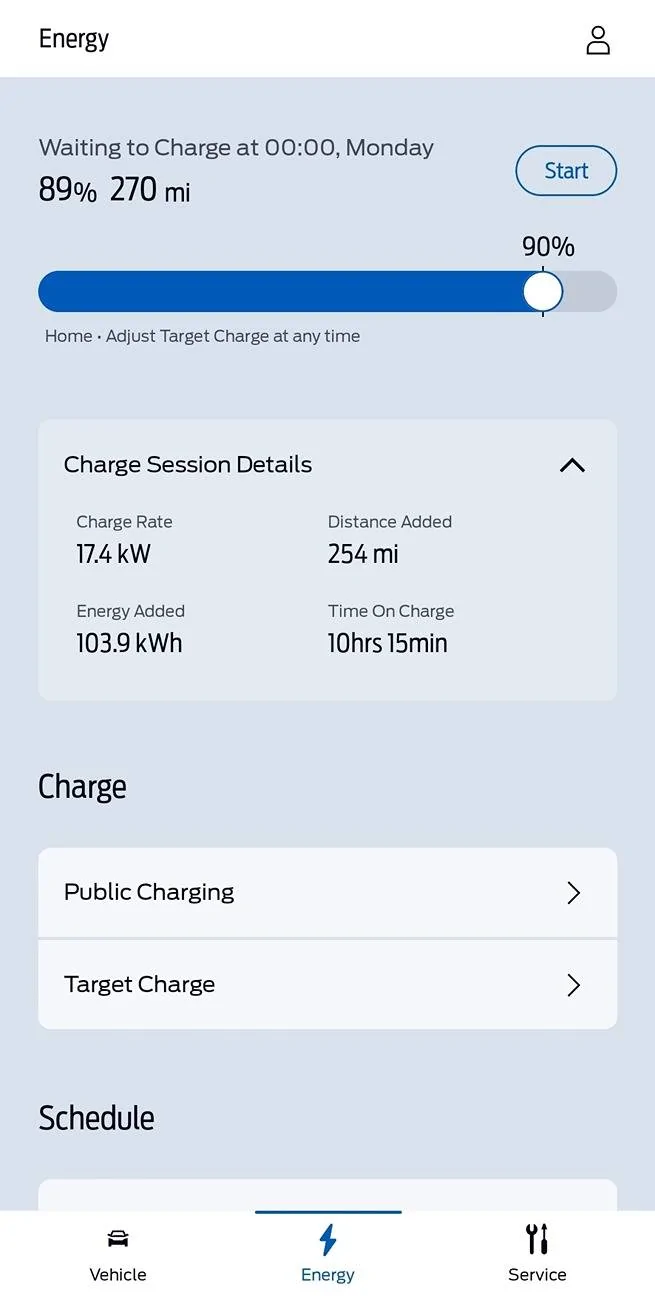This screenshot has width=655, height=1300.
Task: Open Target Charge settings
Action: [x=327, y=985]
